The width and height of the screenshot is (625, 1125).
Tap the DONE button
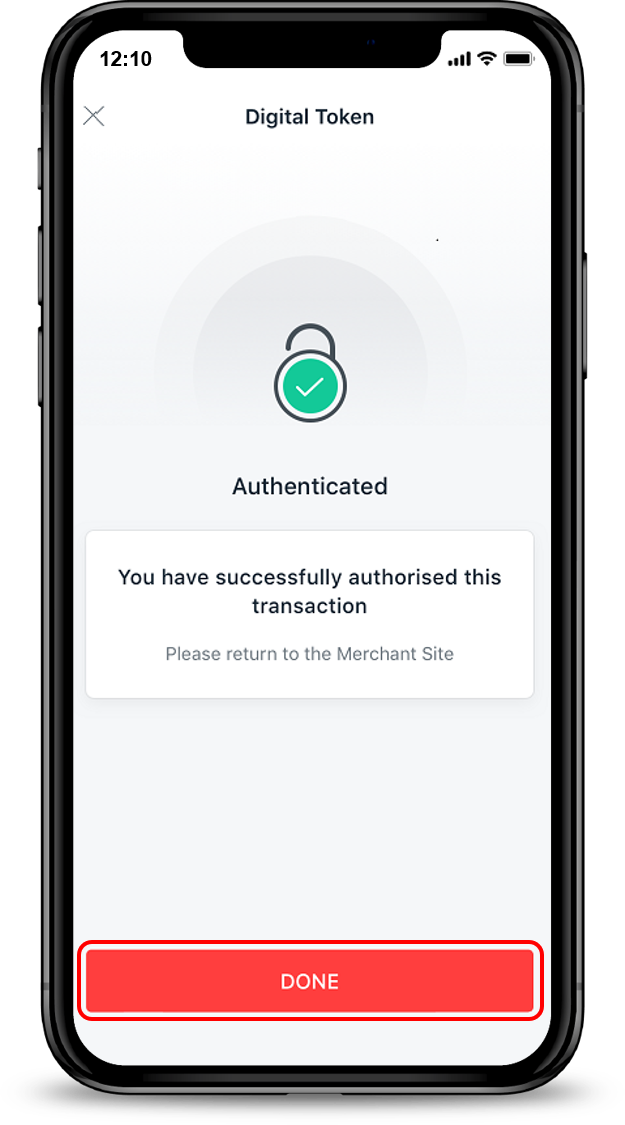(x=310, y=981)
